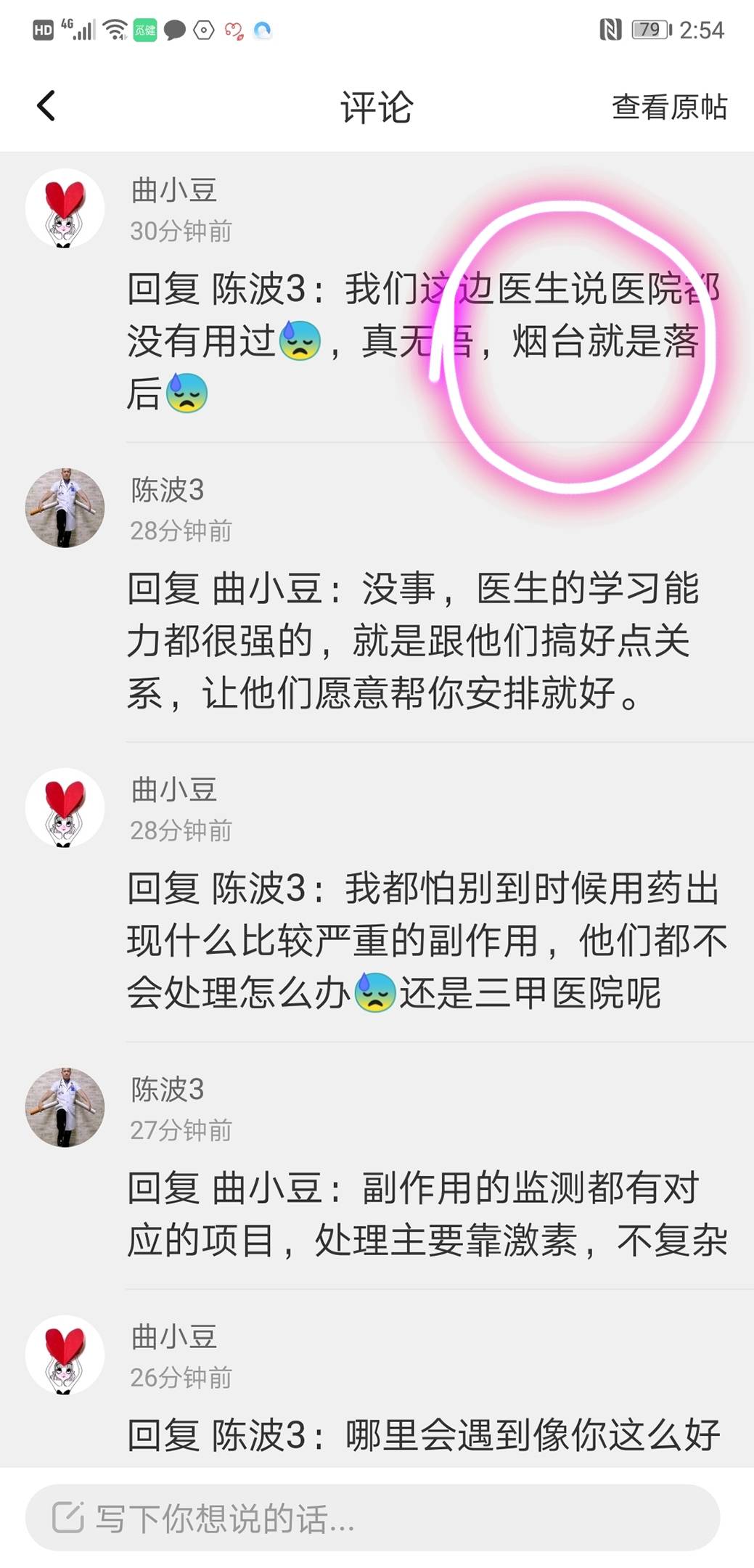Open 查看原帖 to view the original post
754x1568 pixels.
pos(668,107)
